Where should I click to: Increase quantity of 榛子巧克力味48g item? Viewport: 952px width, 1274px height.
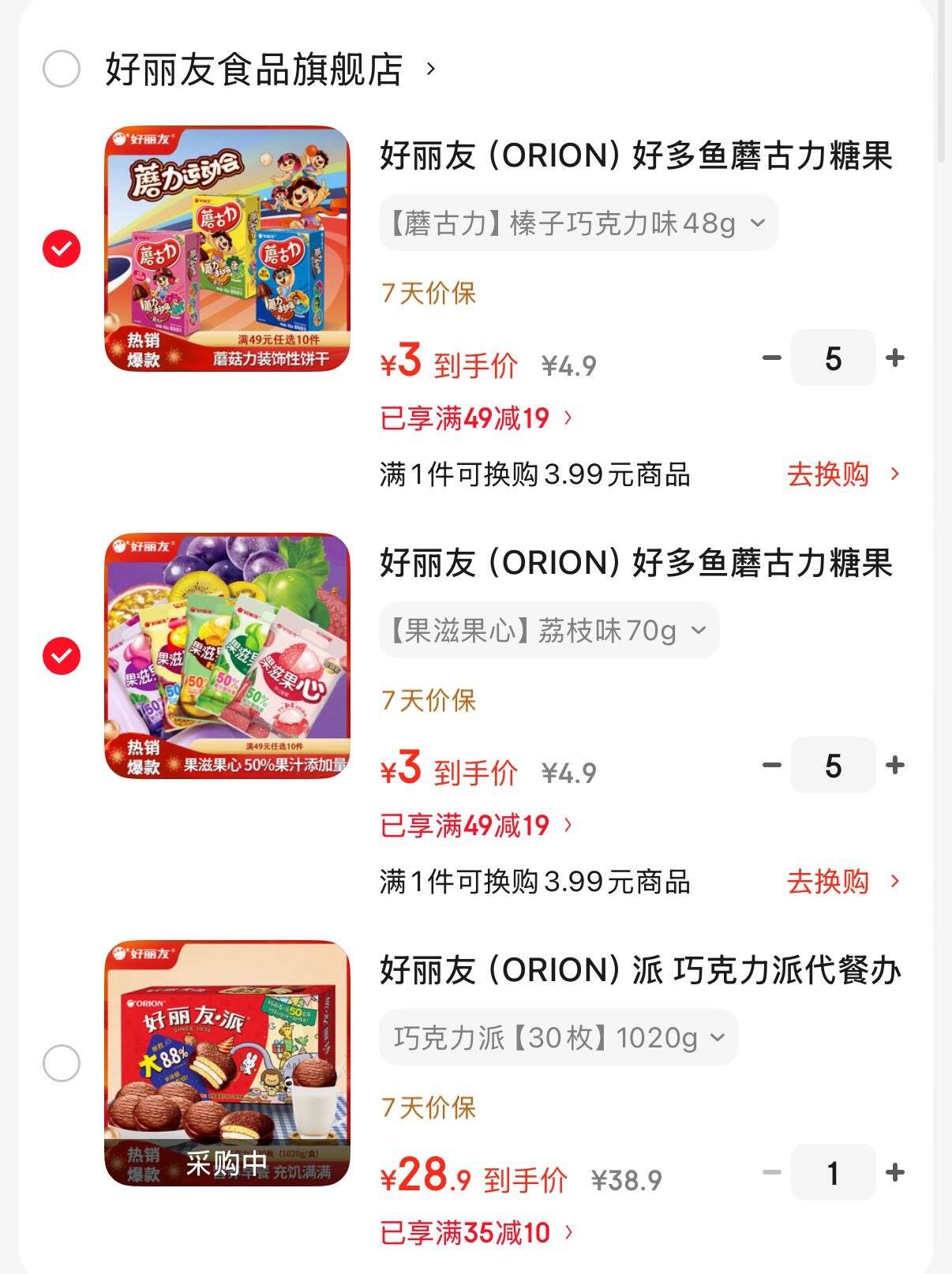pyautogui.click(x=894, y=358)
